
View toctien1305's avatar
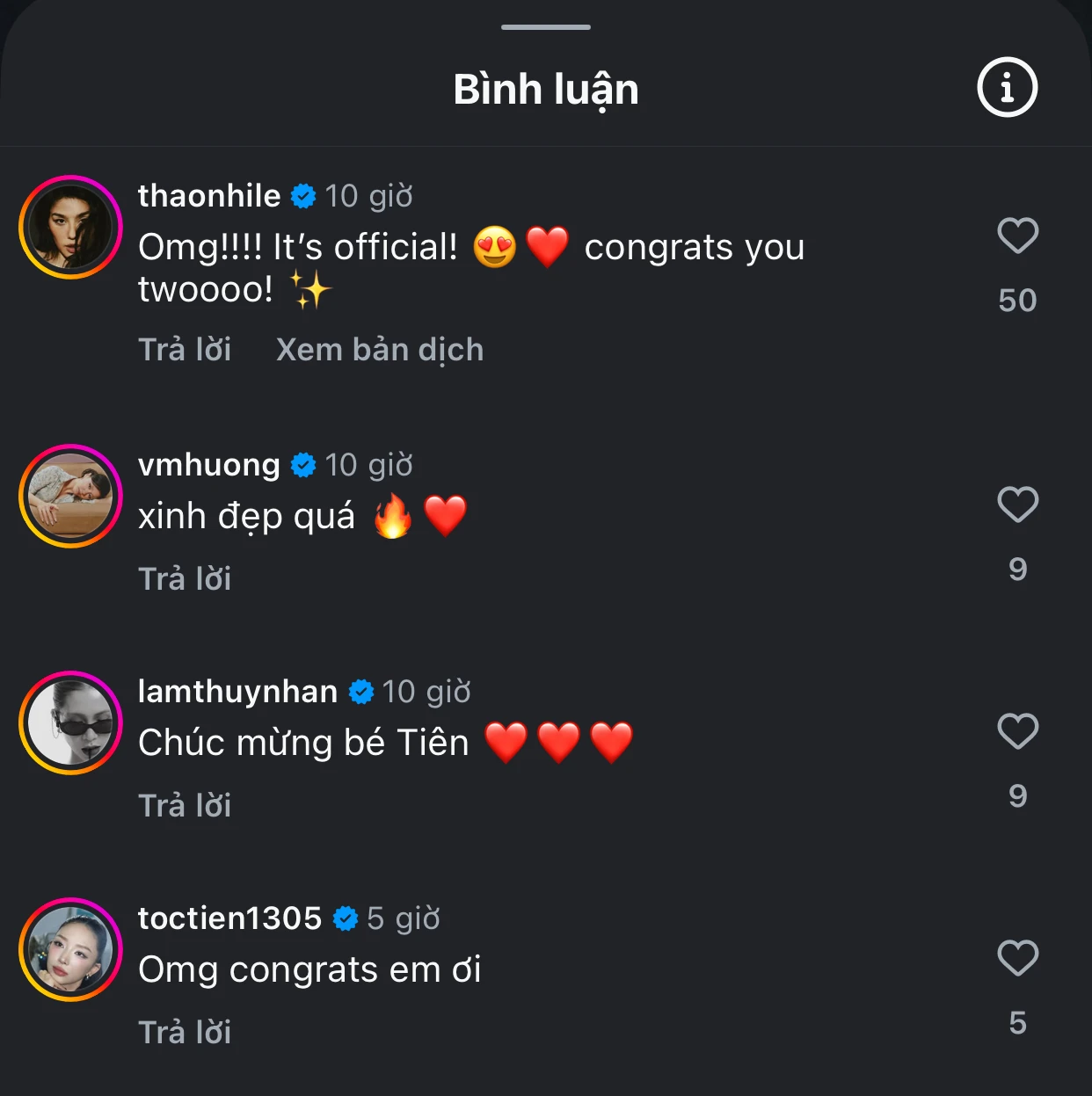(70, 949)
